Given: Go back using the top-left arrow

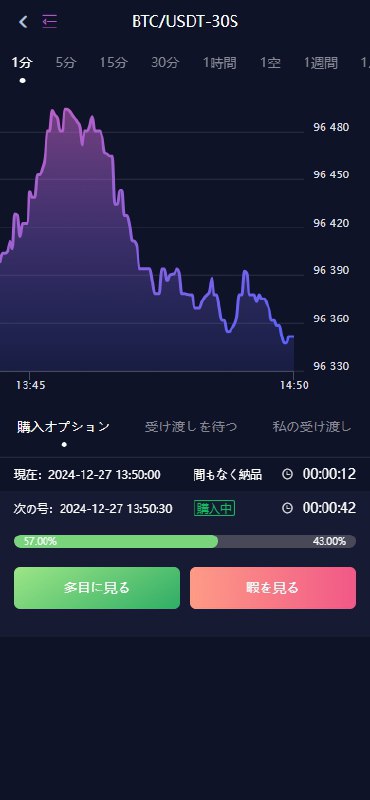Looking at the screenshot, I should (22, 22).
